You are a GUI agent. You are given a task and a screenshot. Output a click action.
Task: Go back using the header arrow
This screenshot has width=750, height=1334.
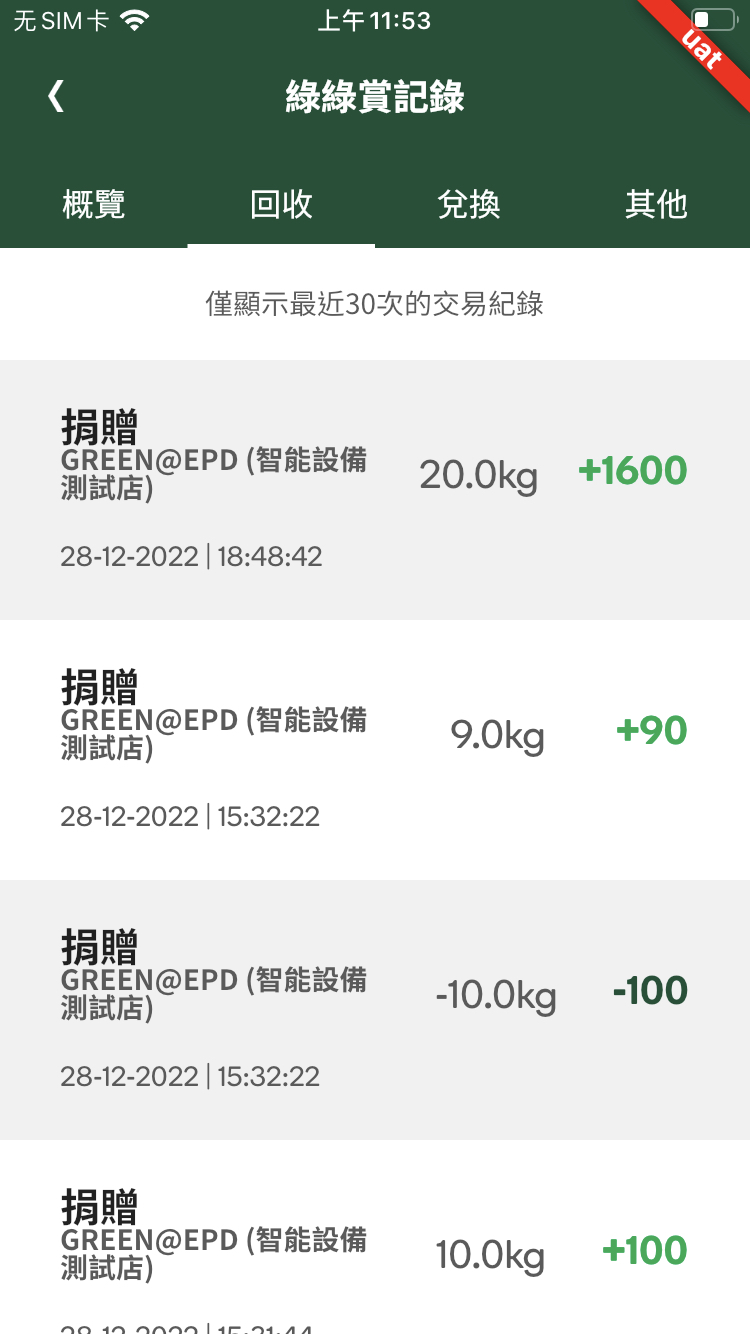(x=56, y=97)
